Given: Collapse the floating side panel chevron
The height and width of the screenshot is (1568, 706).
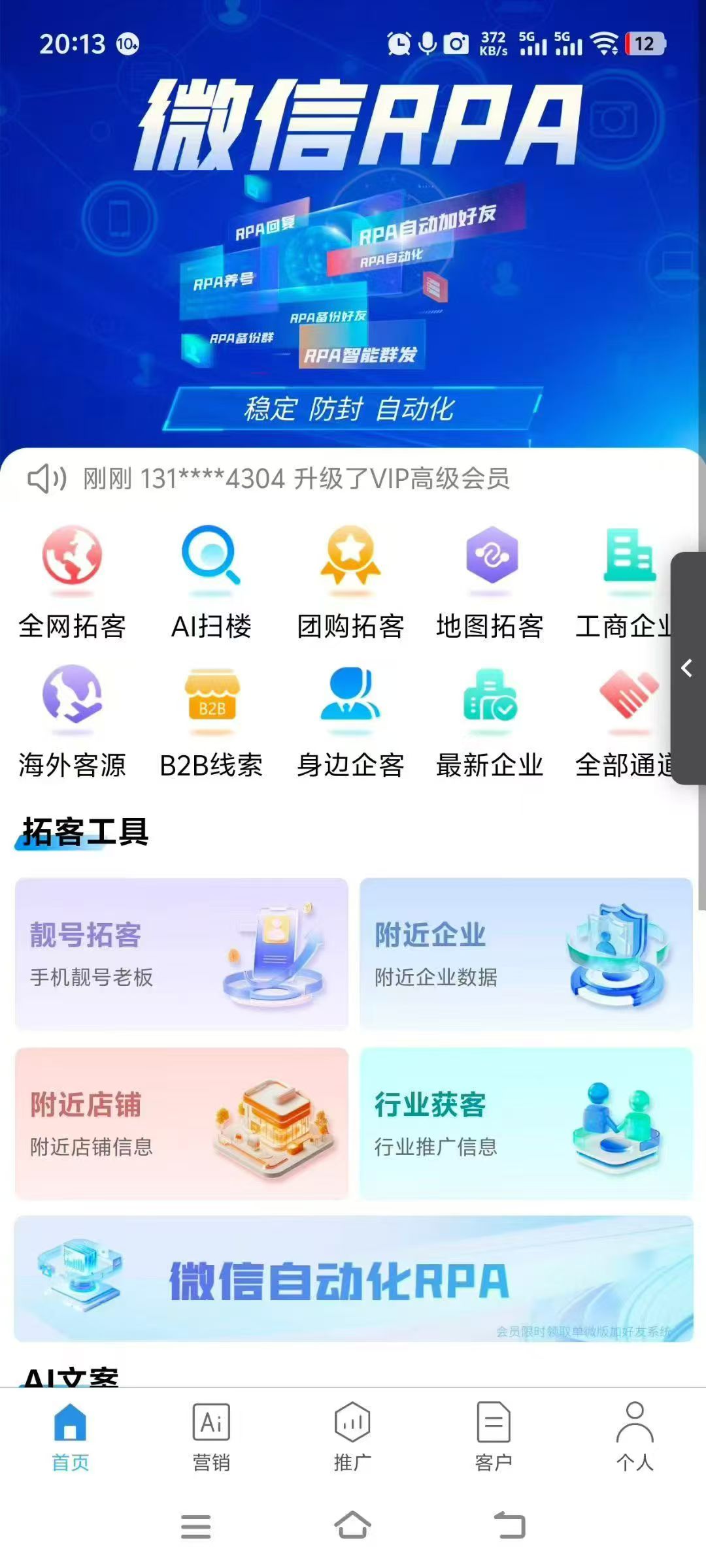Looking at the screenshot, I should click(x=686, y=668).
